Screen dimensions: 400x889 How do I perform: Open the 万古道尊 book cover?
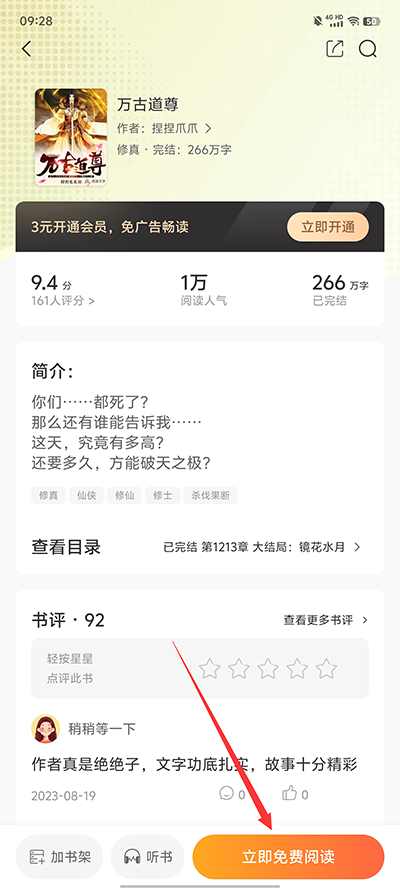71,137
